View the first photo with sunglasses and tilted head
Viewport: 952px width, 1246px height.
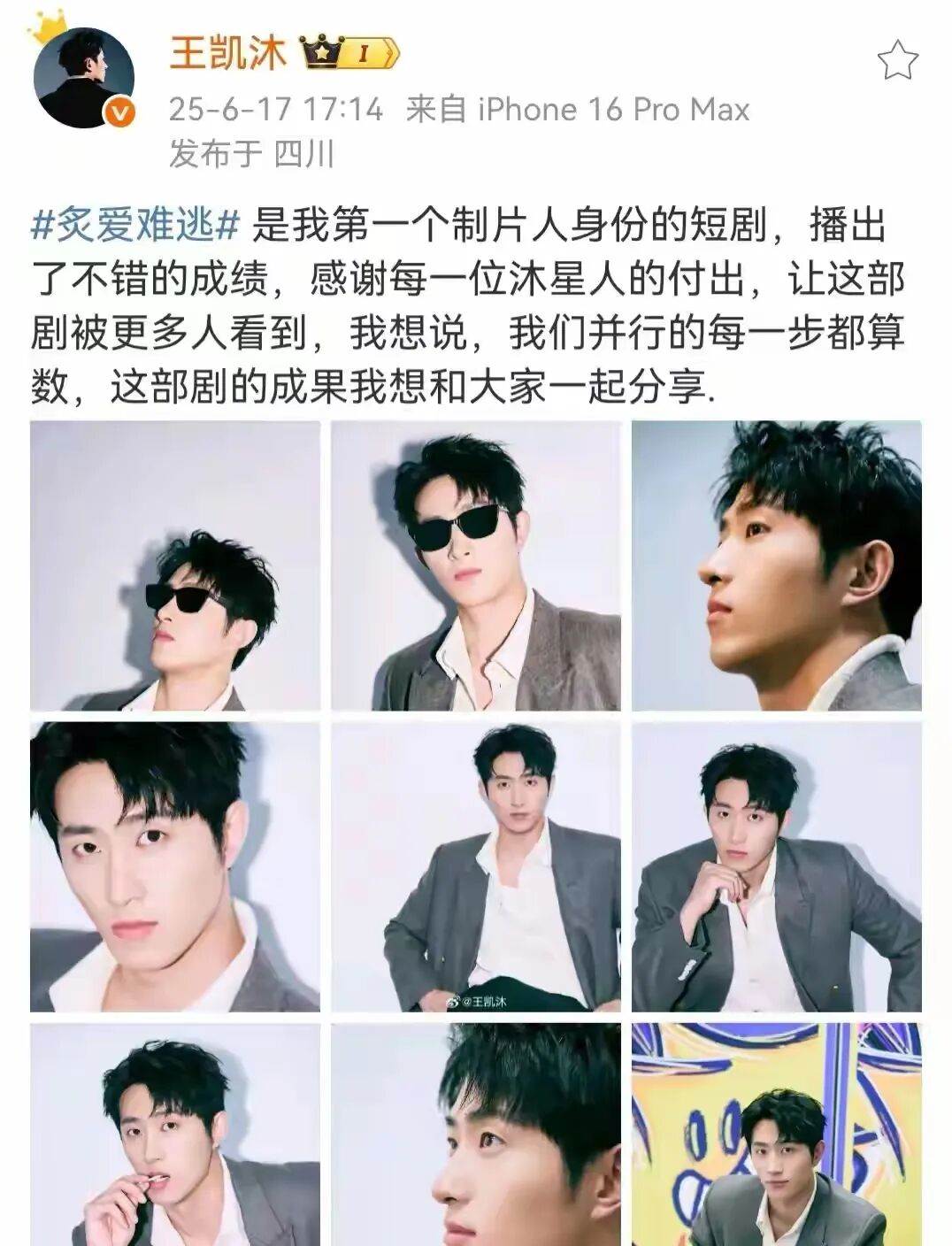click(x=175, y=565)
